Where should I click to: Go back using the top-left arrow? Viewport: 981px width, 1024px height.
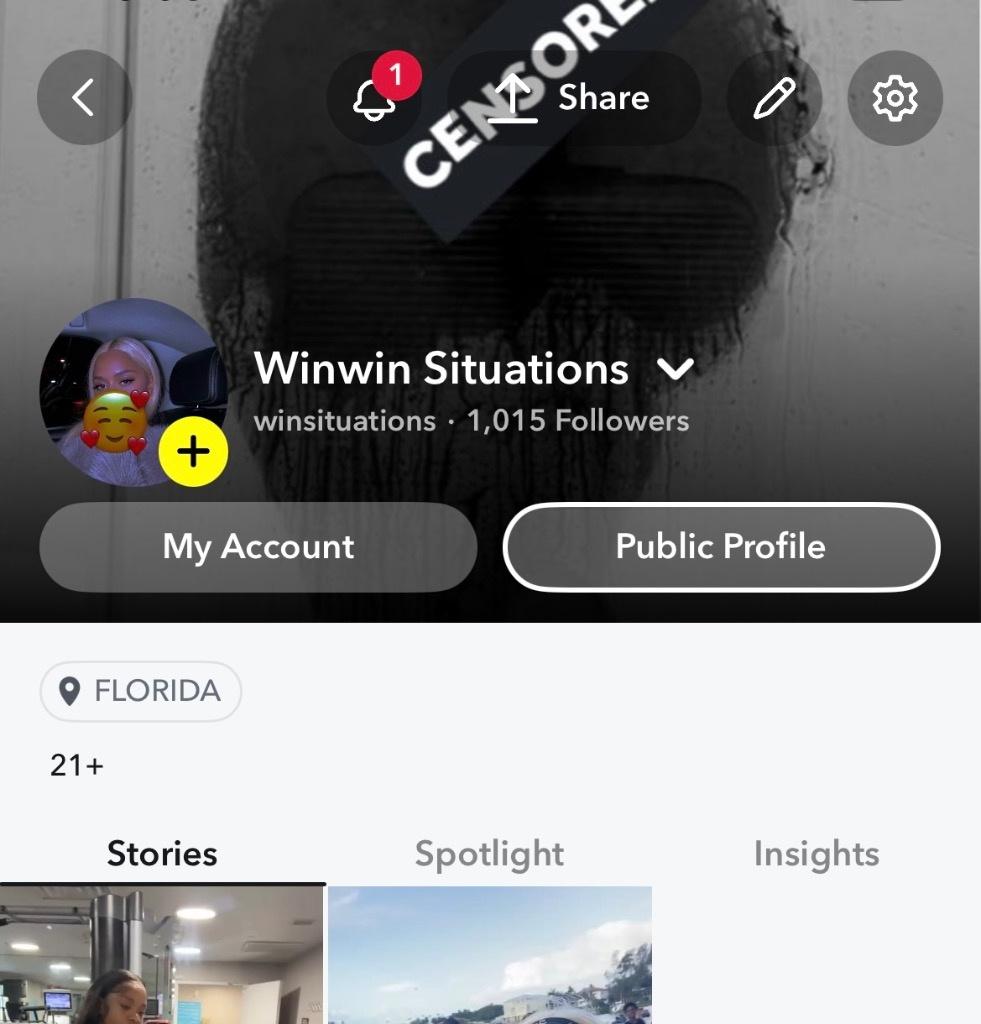coord(84,98)
